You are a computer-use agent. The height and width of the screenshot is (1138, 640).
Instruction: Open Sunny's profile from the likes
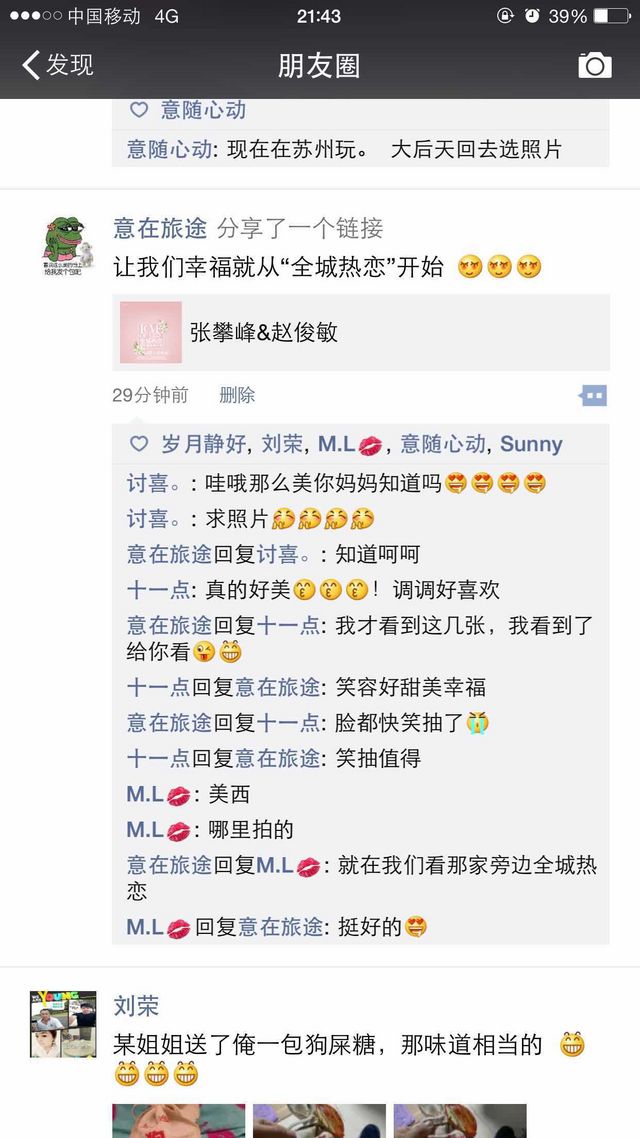click(x=531, y=444)
